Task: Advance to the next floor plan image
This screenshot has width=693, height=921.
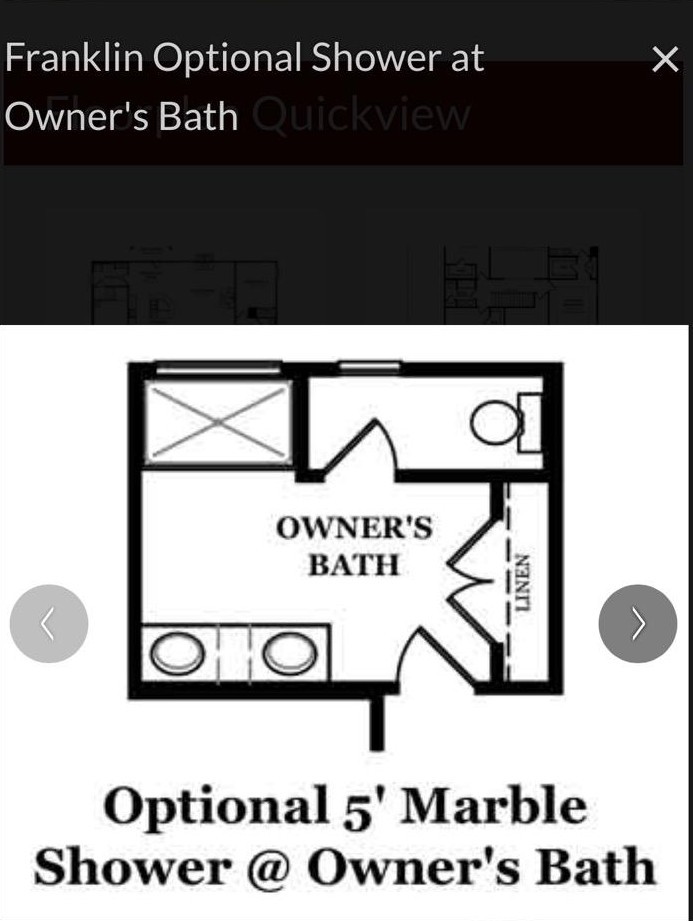Action: 637,624
